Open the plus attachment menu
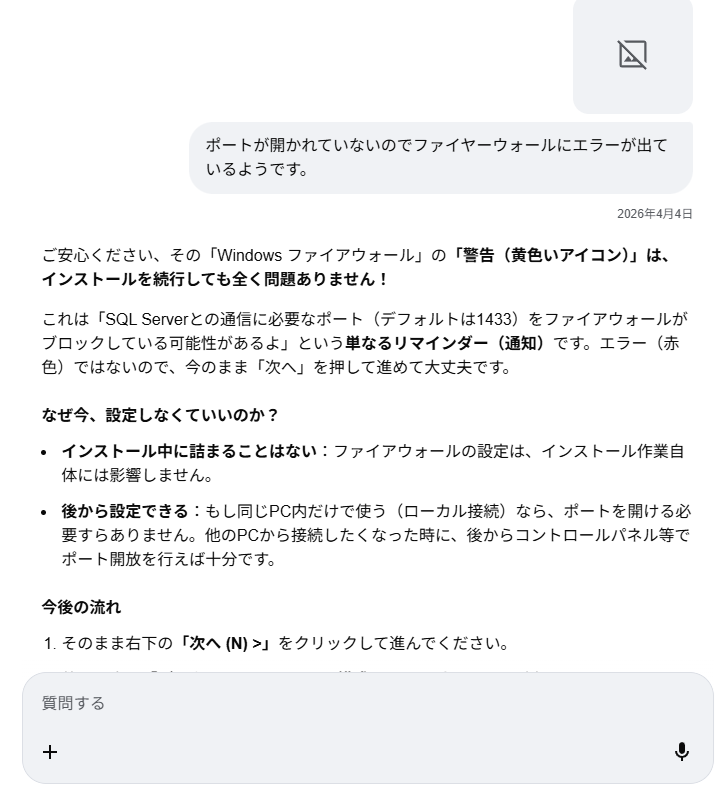Viewport: 727px width, 800px height. coord(50,751)
